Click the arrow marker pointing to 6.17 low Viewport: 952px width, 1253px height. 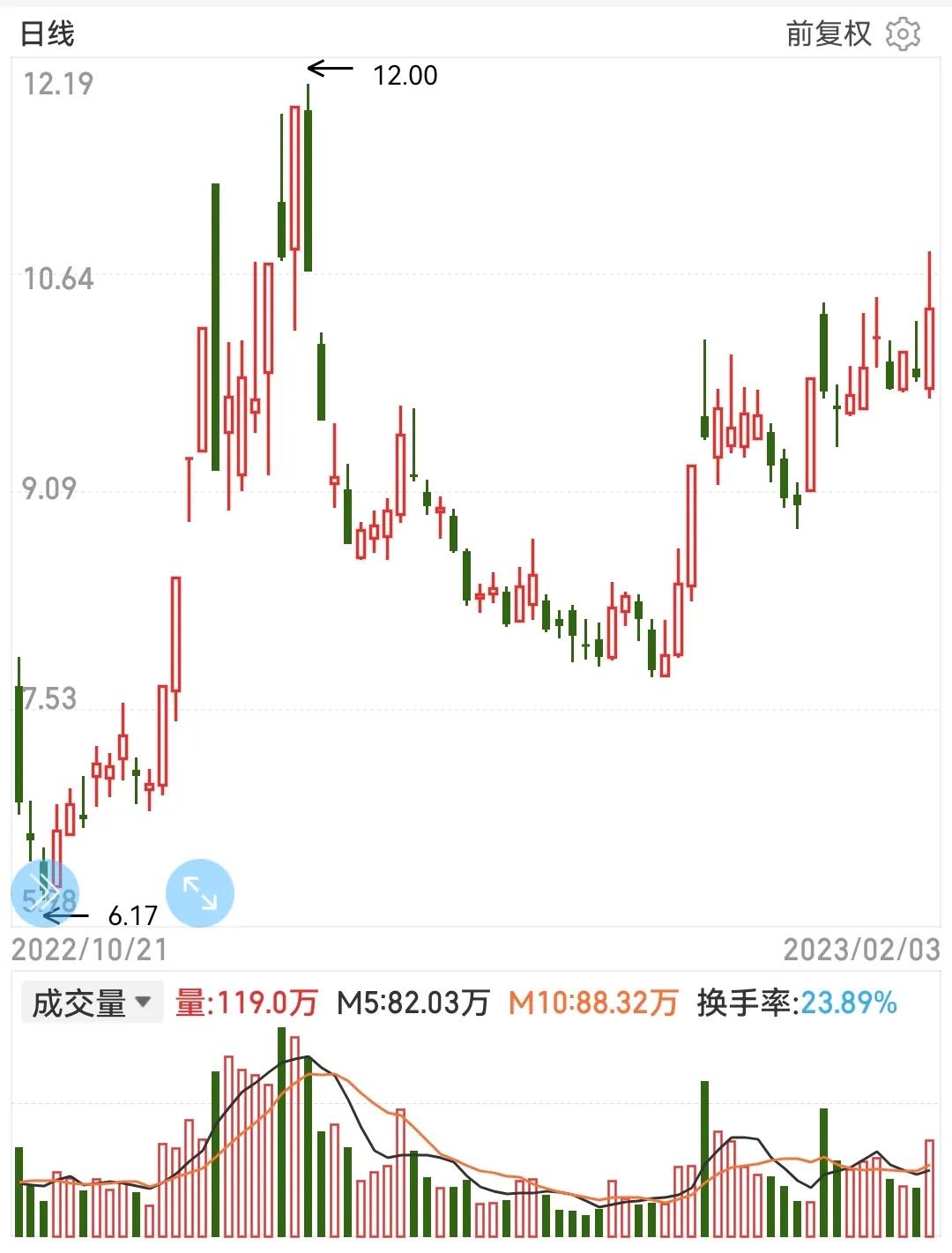pyautogui.click(x=66, y=917)
